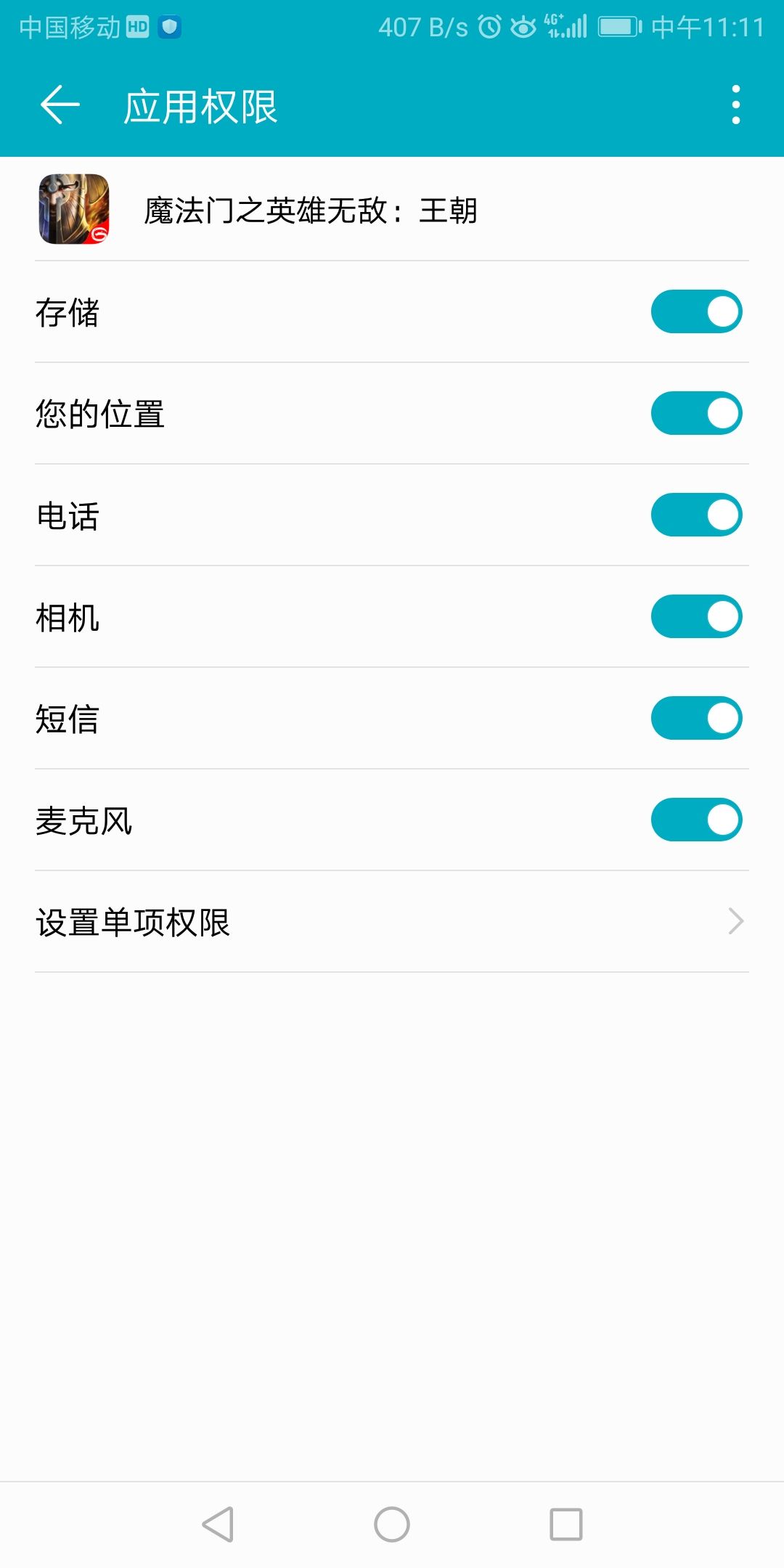Image resolution: width=784 pixels, height=1568 pixels.
Task: Switch off 相机 permission
Action: click(x=695, y=617)
